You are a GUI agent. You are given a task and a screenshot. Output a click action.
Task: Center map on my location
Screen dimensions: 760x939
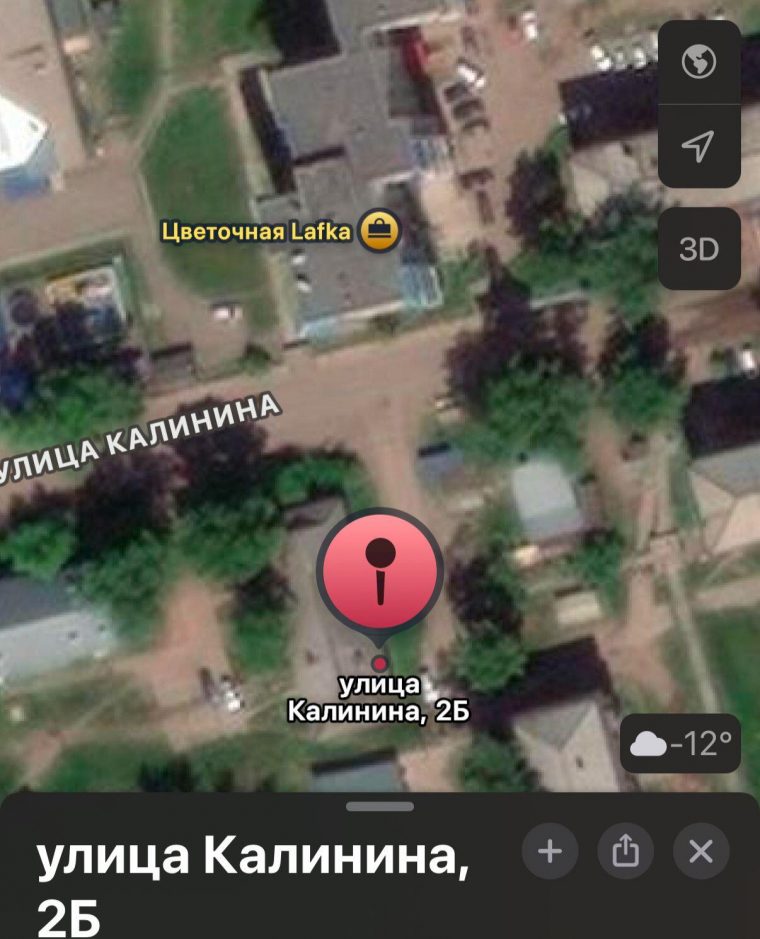point(699,147)
